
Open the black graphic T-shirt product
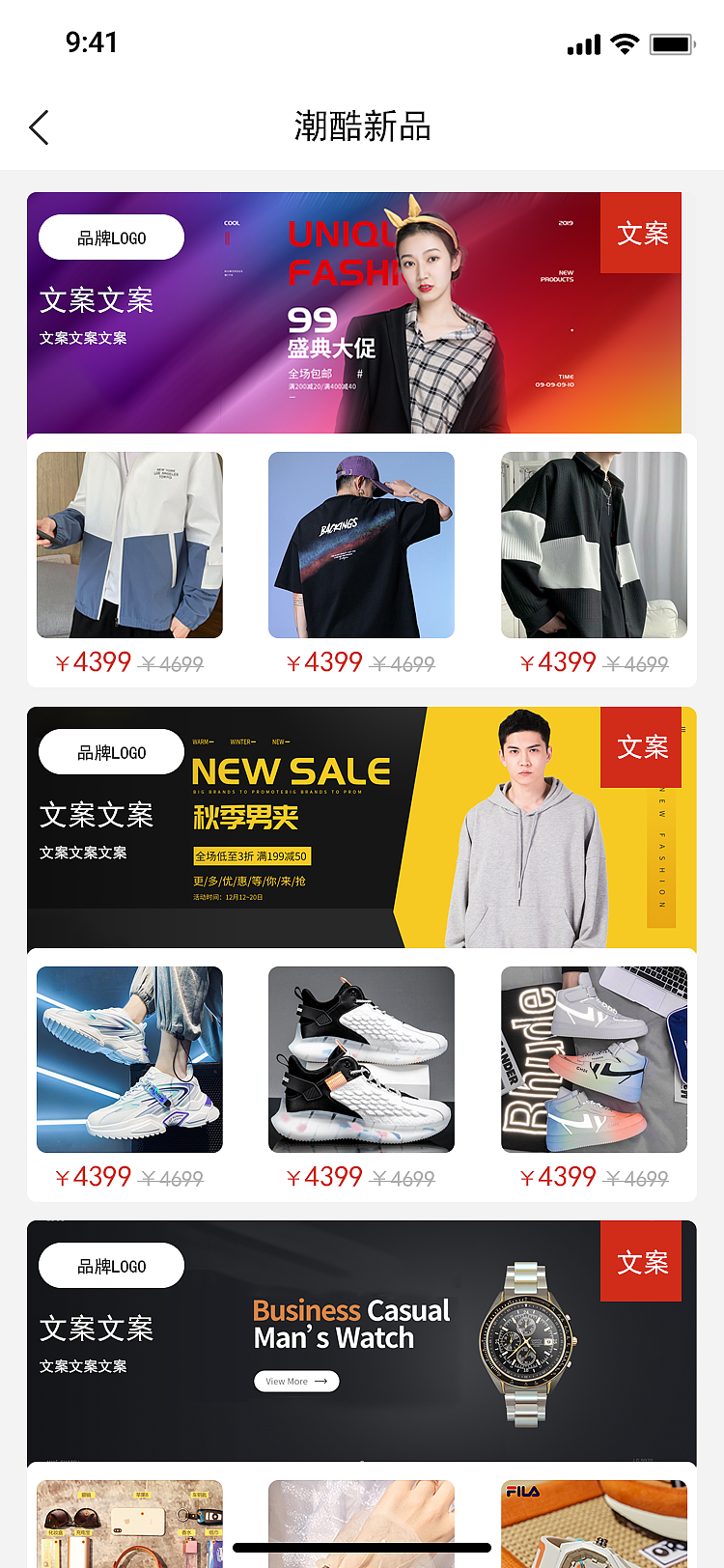pos(361,545)
